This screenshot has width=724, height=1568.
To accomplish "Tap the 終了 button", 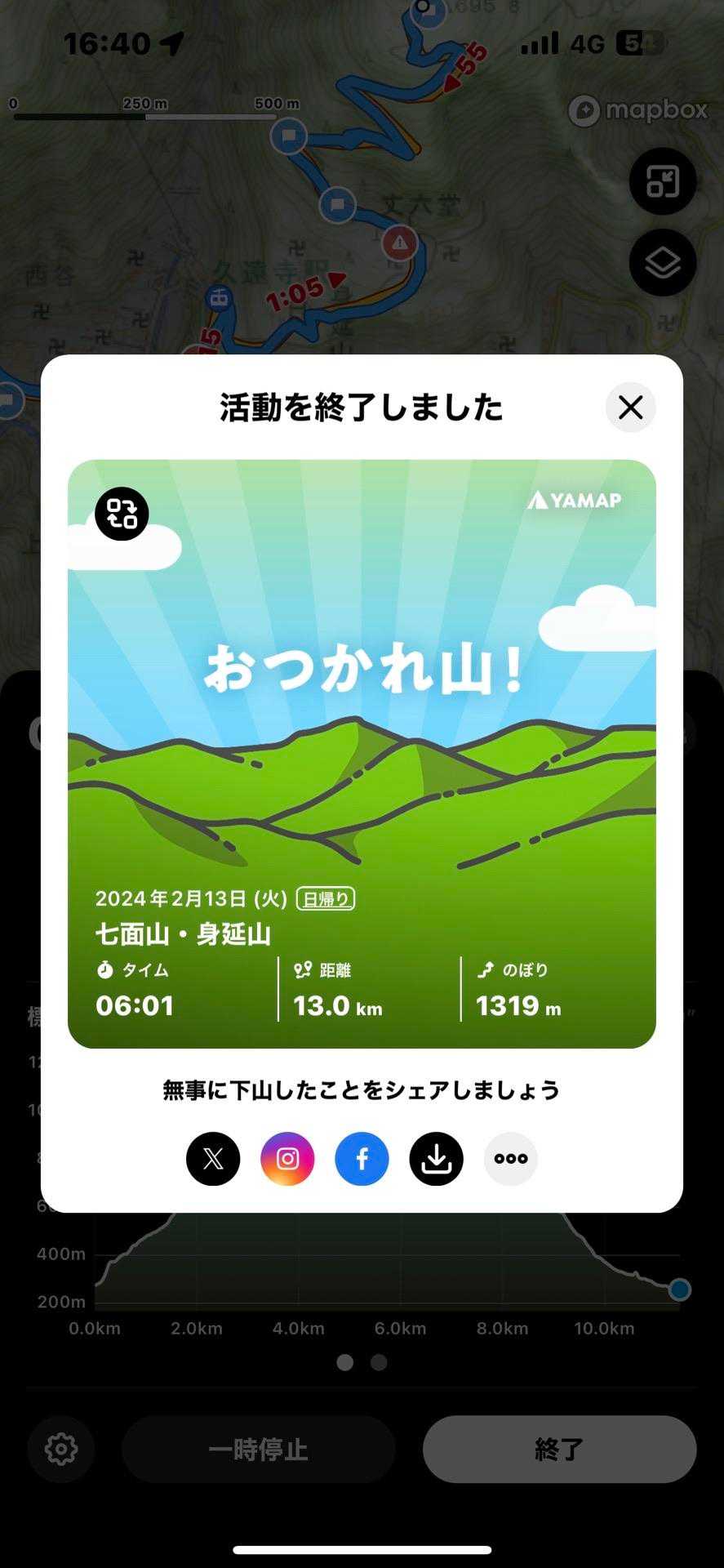I will (x=559, y=1449).
